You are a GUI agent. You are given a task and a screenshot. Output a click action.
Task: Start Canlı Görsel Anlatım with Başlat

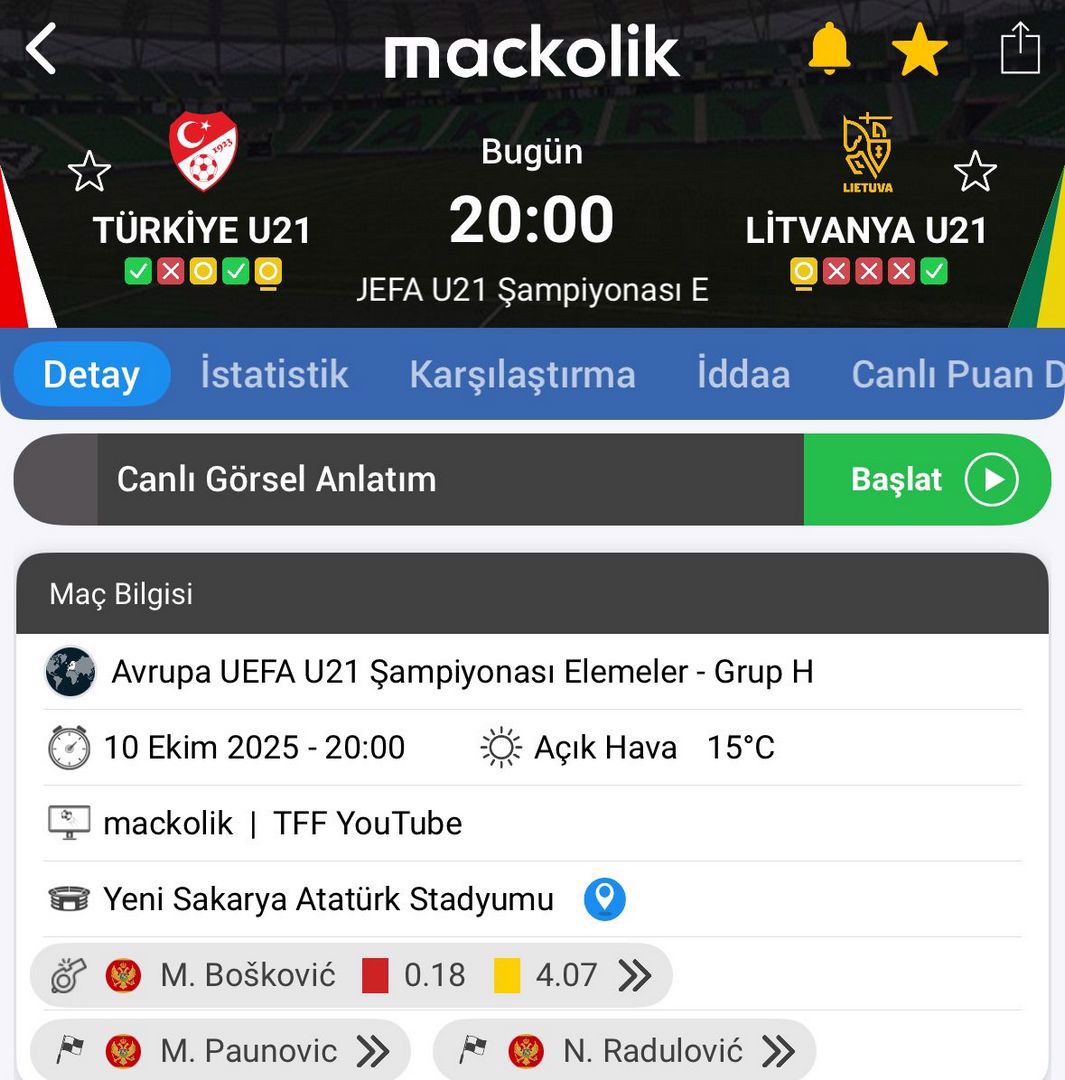coord(927,480)
